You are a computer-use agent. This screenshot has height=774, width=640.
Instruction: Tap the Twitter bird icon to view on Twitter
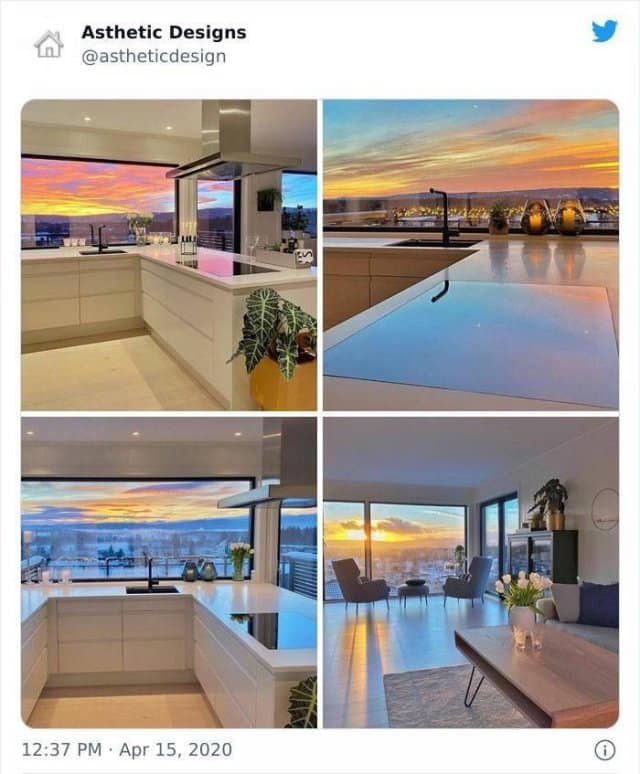tap(604, 32)
